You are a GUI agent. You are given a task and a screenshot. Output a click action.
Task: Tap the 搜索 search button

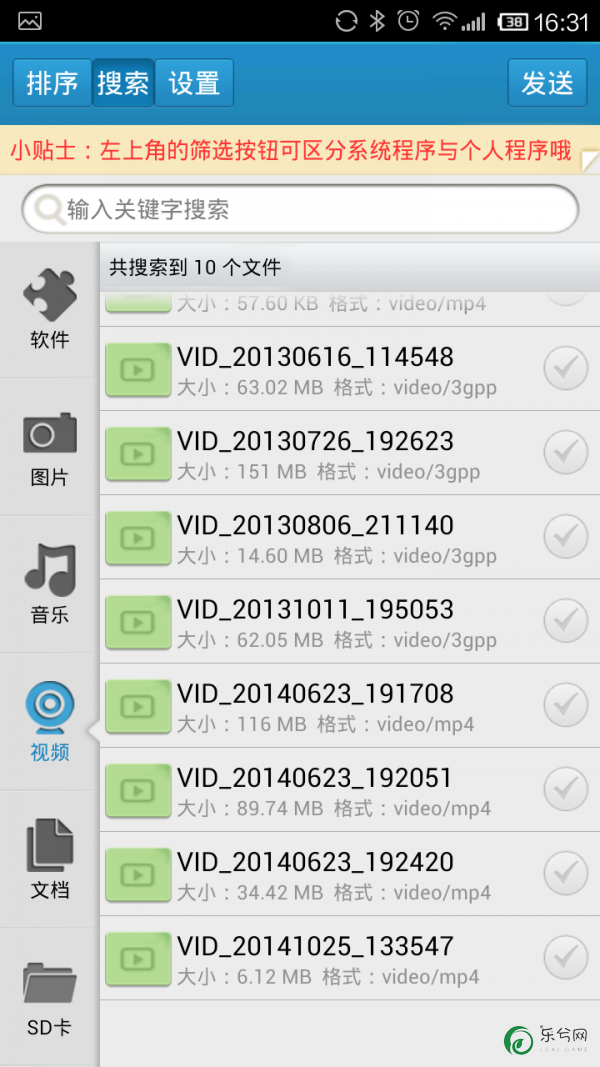pos(123,83)
